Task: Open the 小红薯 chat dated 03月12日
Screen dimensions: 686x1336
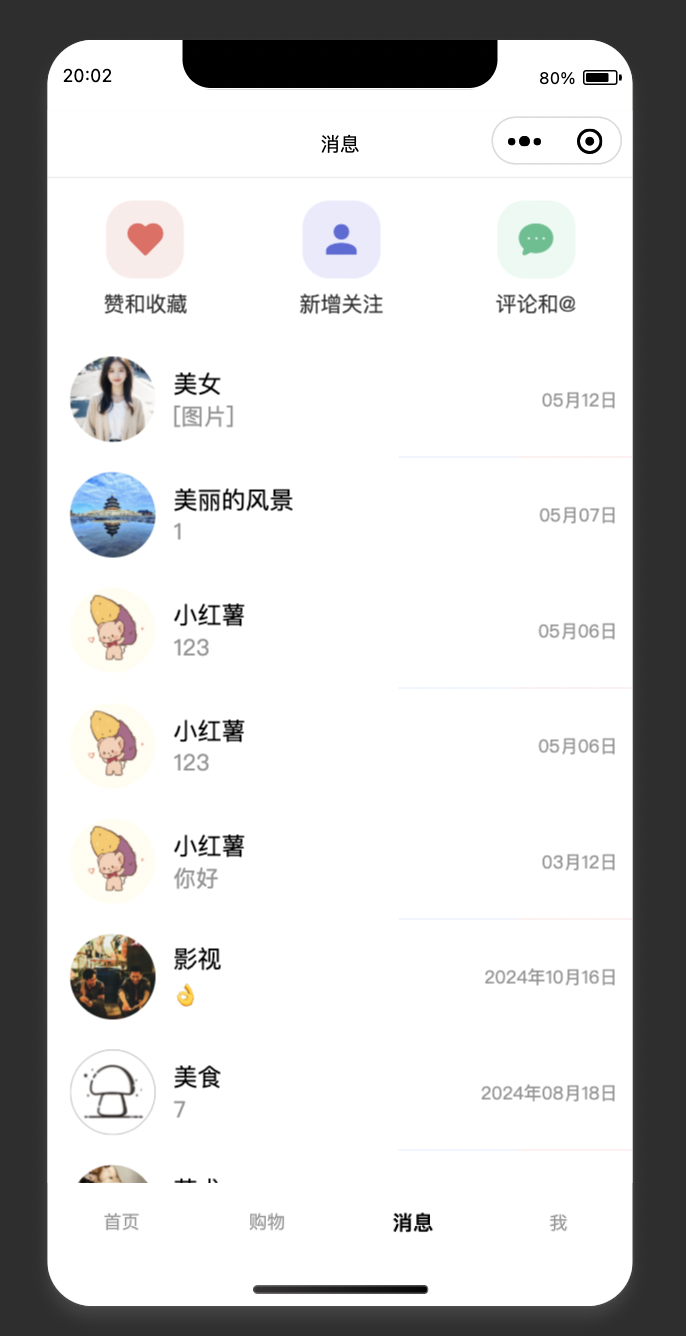Action: point(340,862)
